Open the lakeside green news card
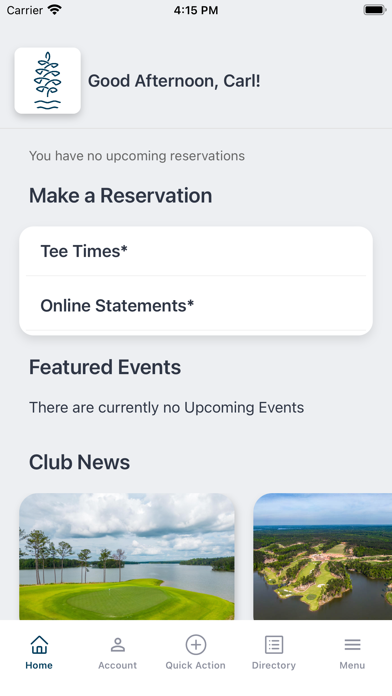 click(x=127, y=556)
